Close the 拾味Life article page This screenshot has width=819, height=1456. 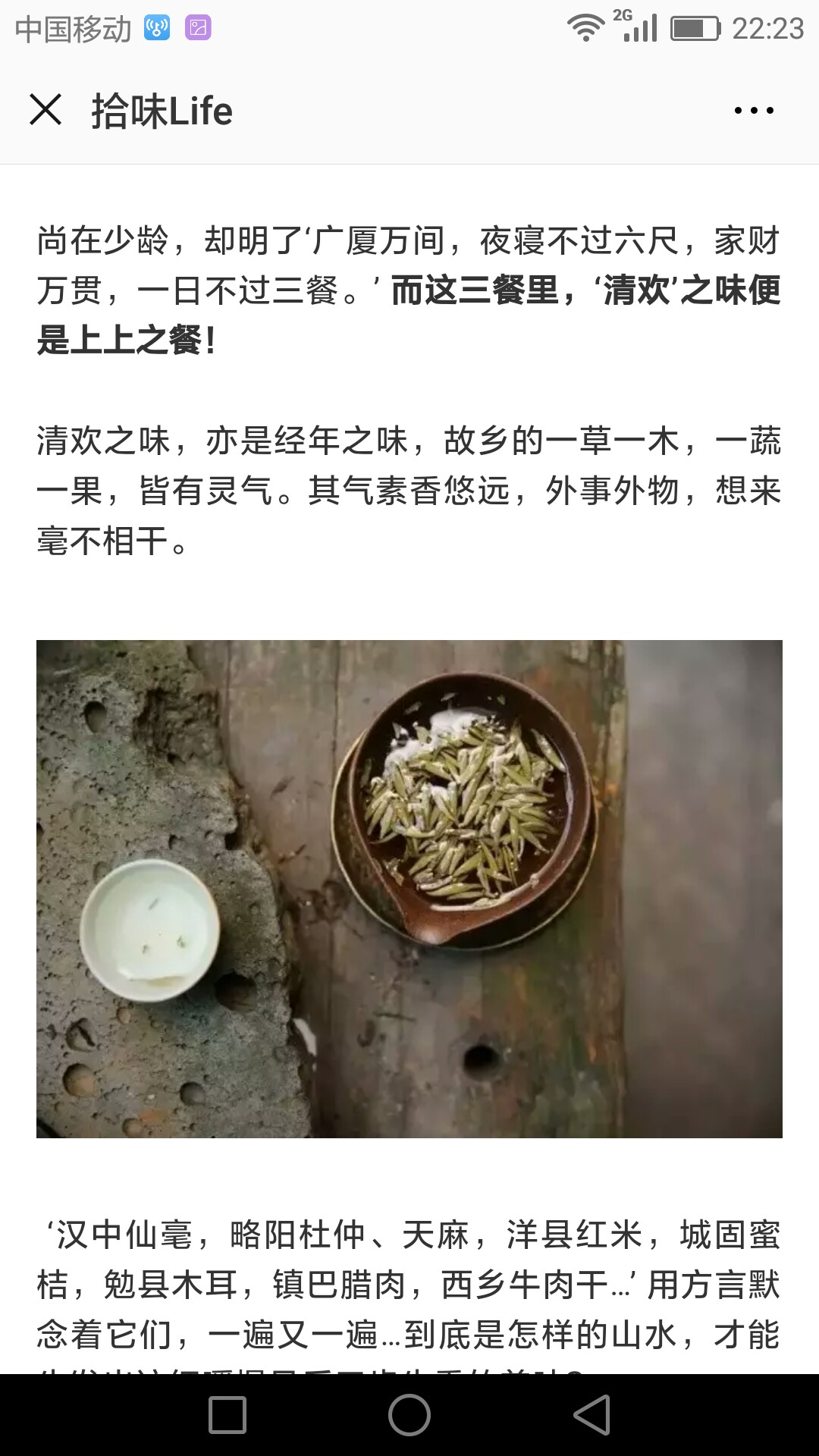pos(45,110)
